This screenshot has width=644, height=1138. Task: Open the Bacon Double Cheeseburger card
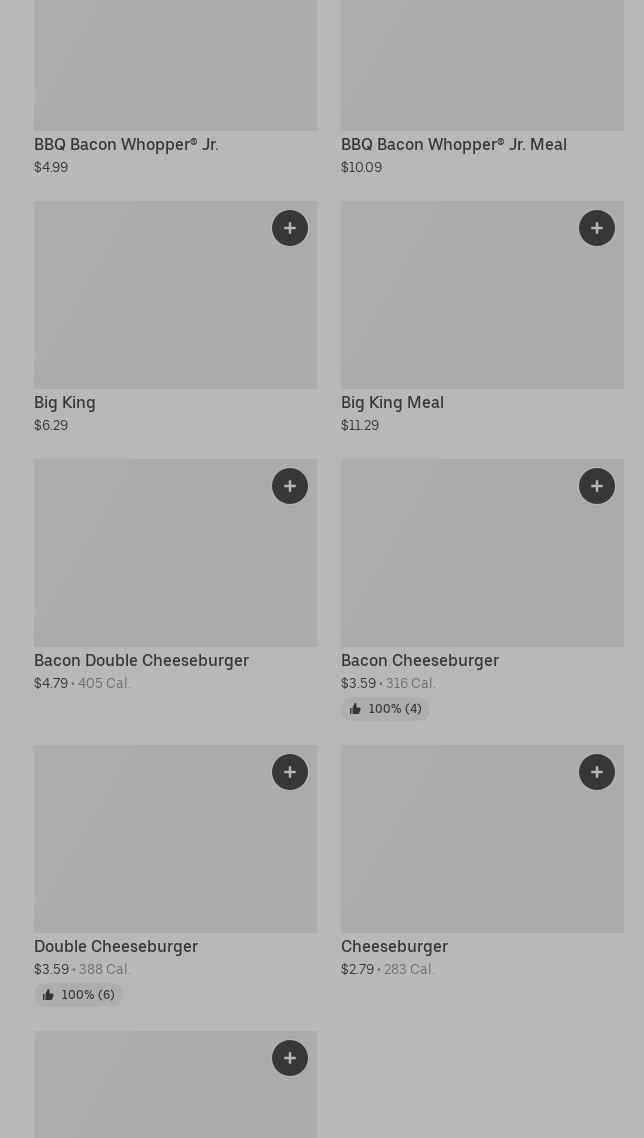176,576
